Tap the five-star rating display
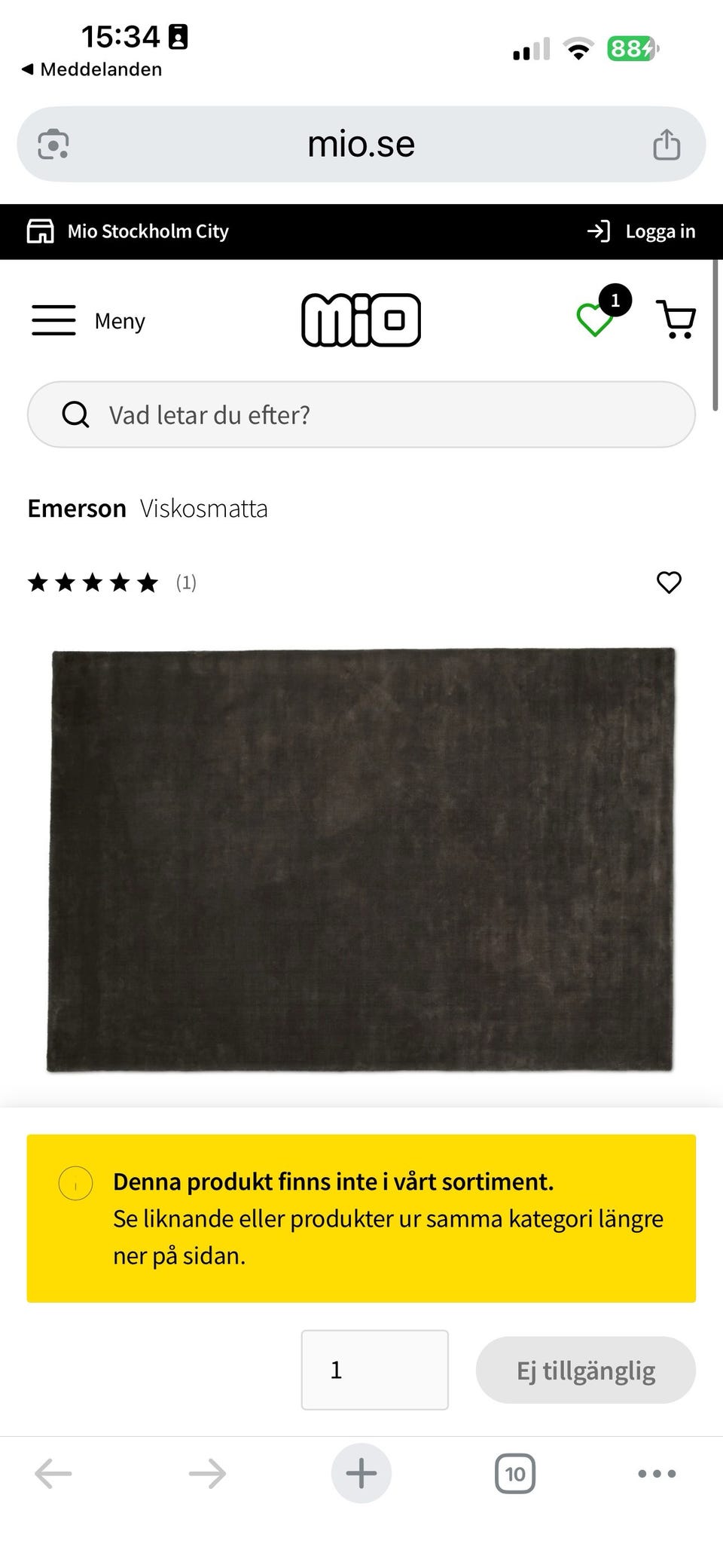The height and width of the screenshot is (1568, 723). pyautogui.click(x=93, y=582)
